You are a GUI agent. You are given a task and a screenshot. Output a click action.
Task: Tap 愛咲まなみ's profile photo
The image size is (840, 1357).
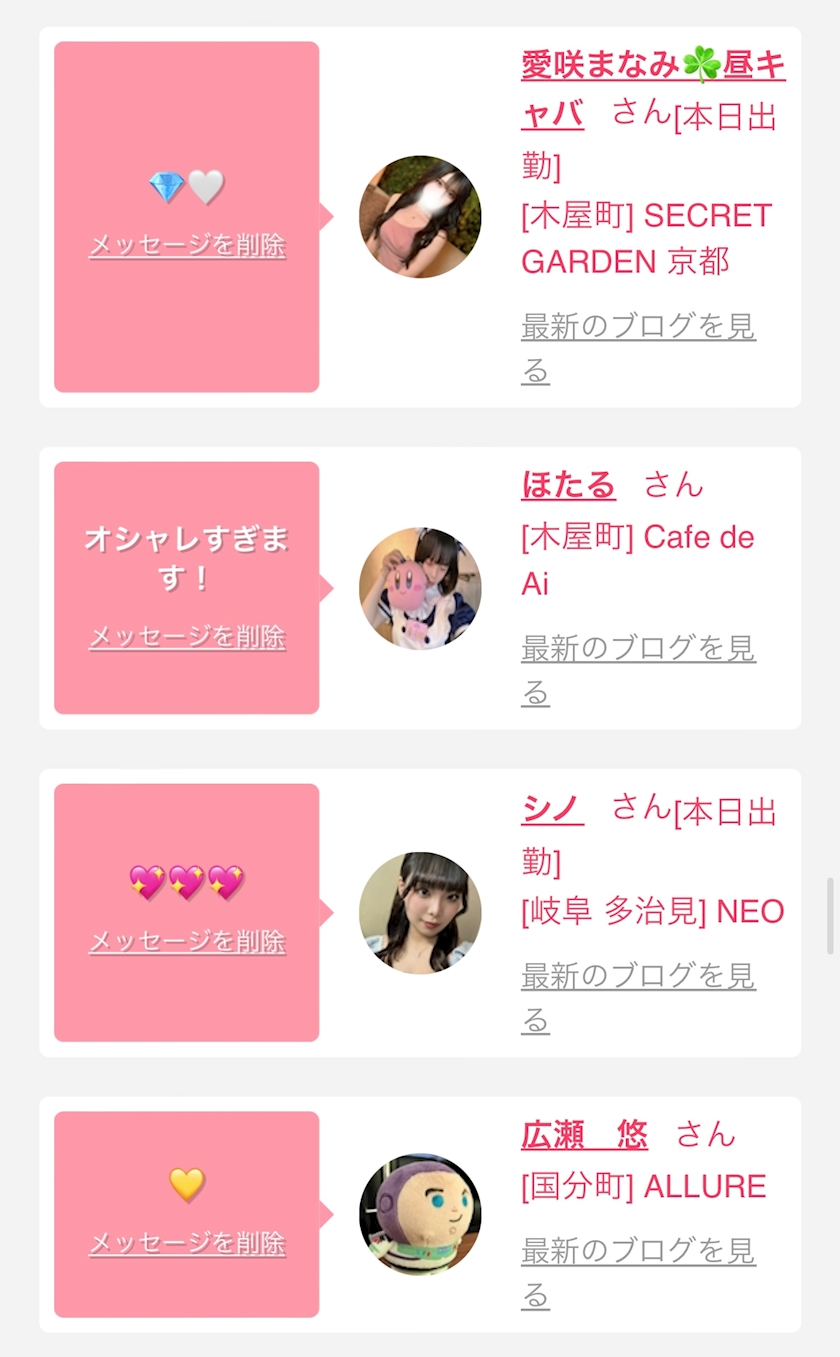pyautogui.click(x=420, y=216)
